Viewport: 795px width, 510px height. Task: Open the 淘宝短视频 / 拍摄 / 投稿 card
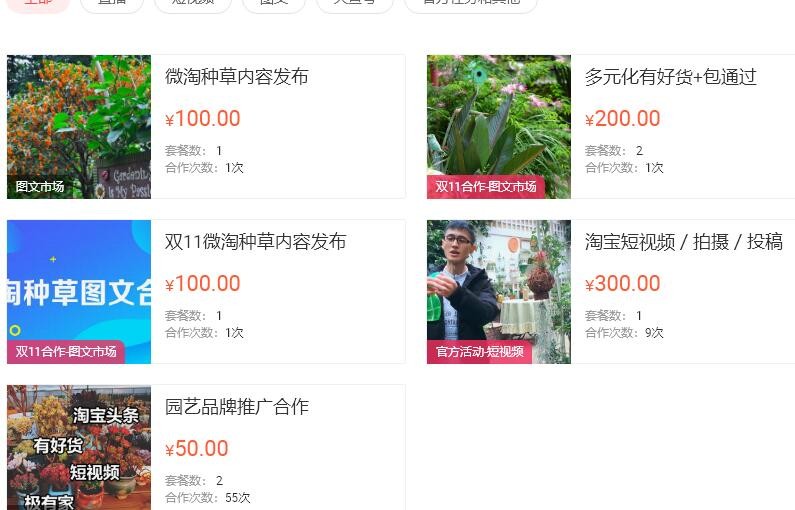[683, 242]
